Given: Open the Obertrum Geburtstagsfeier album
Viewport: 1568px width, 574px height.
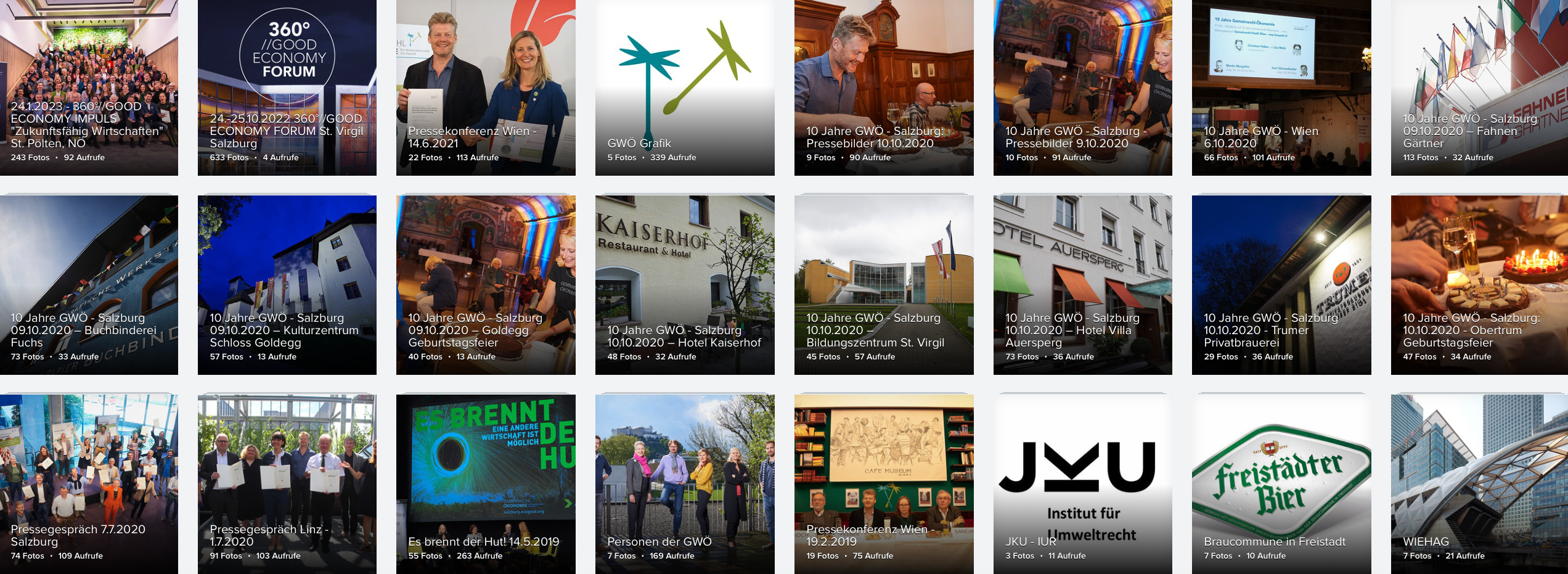Looking at the screenshot, I should point(1479,285).
